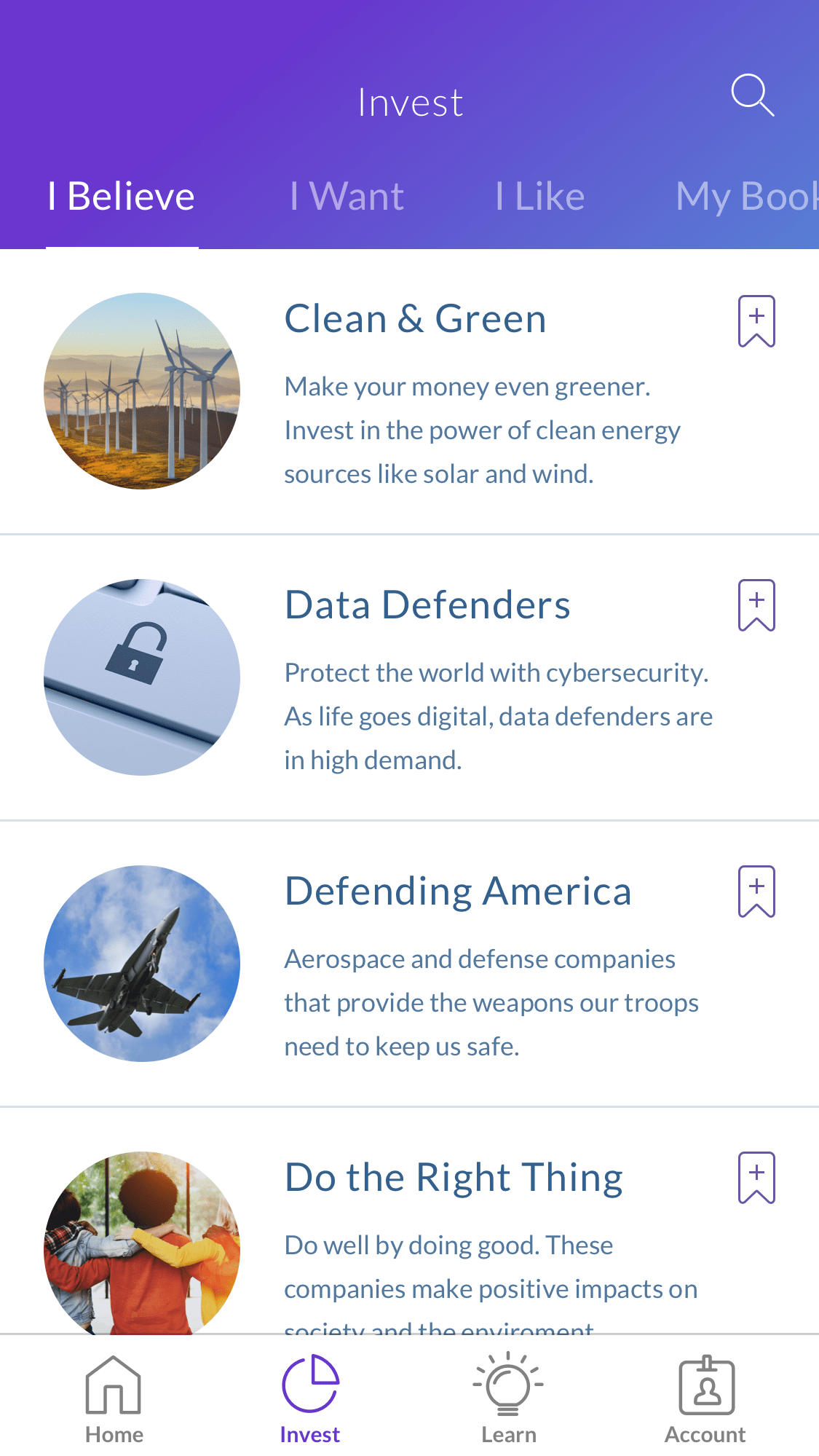Screen dimensions: 819x1456
Task: Open Learn via the lightbulb icon
Action: [508, 1384]
